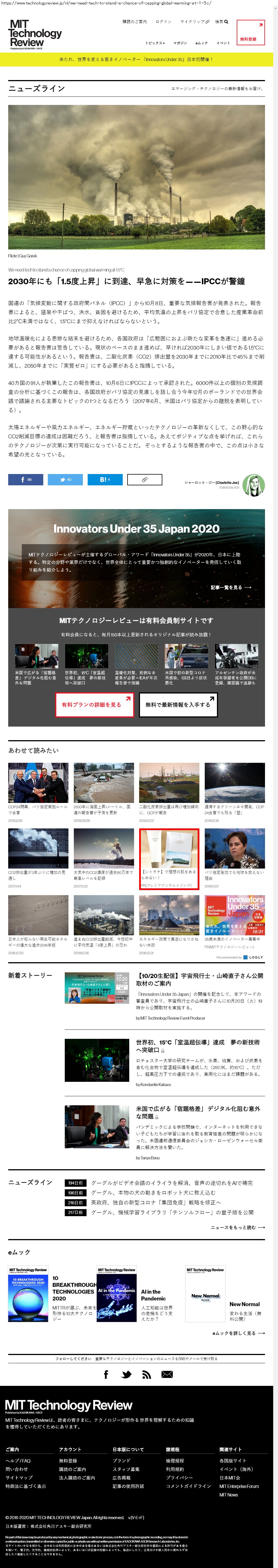Viewport: 278px width, 1568px height.
Task: Tap 記事一覧を見る in the Innovators banner
Action: click(x=230, y=587)
